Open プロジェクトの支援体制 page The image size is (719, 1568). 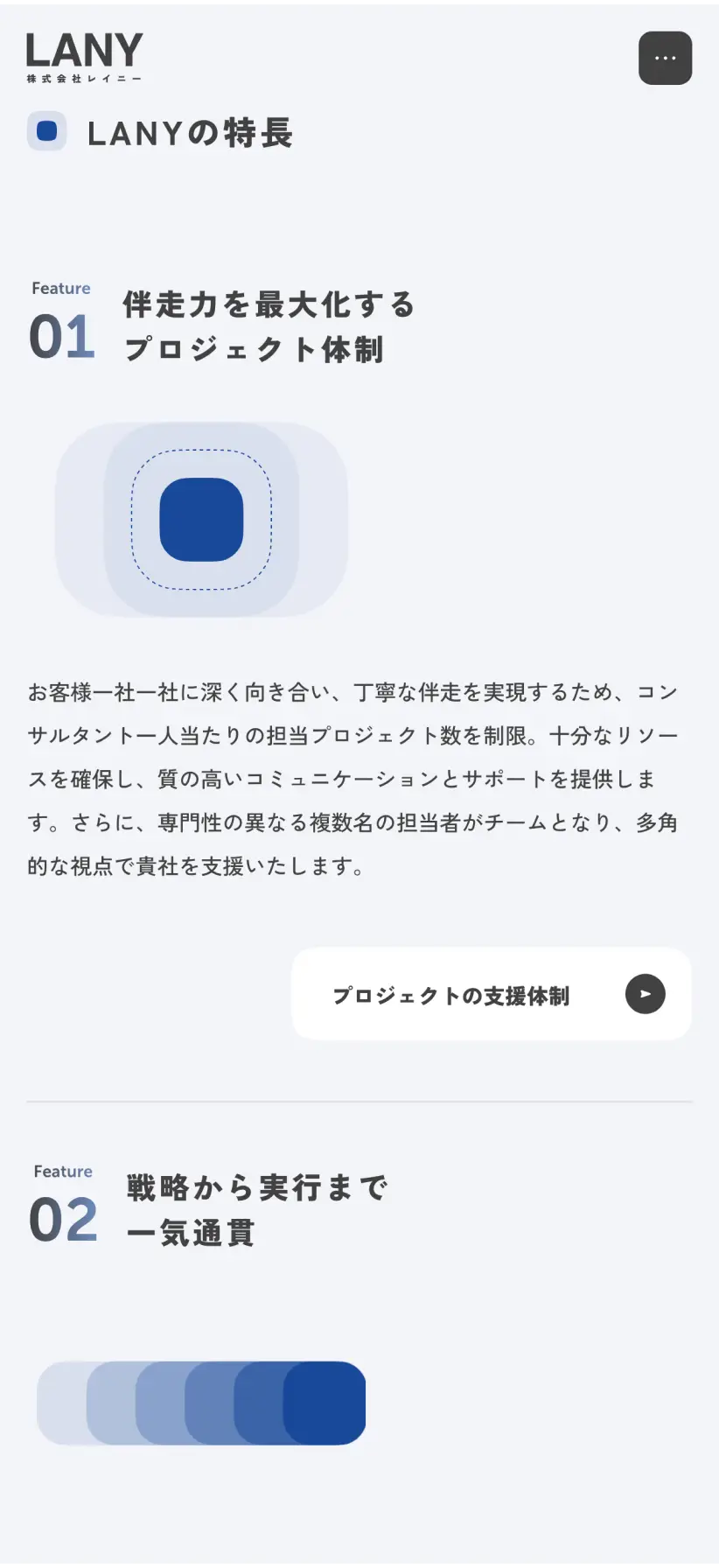pos(491,994)
